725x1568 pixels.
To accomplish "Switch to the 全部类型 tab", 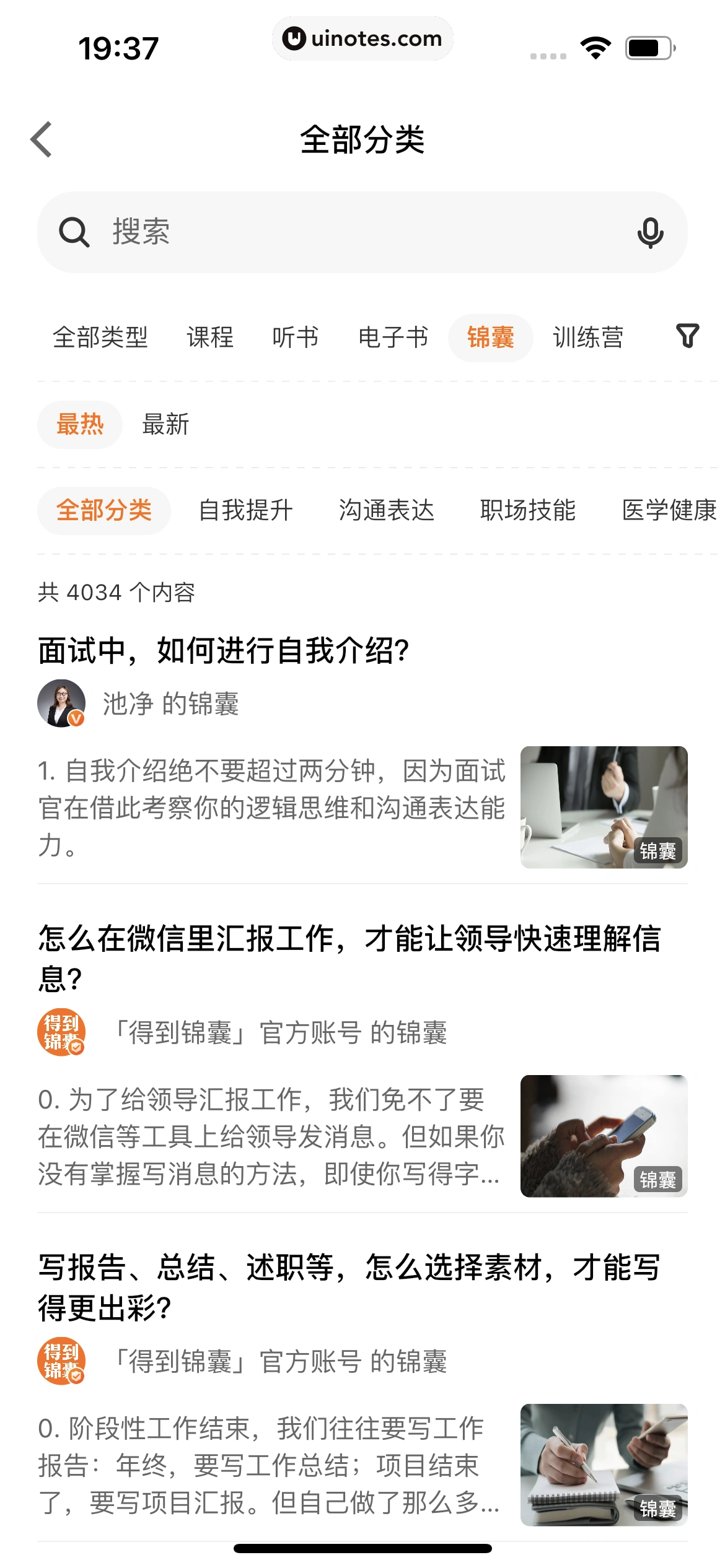I will click(100, 338).
